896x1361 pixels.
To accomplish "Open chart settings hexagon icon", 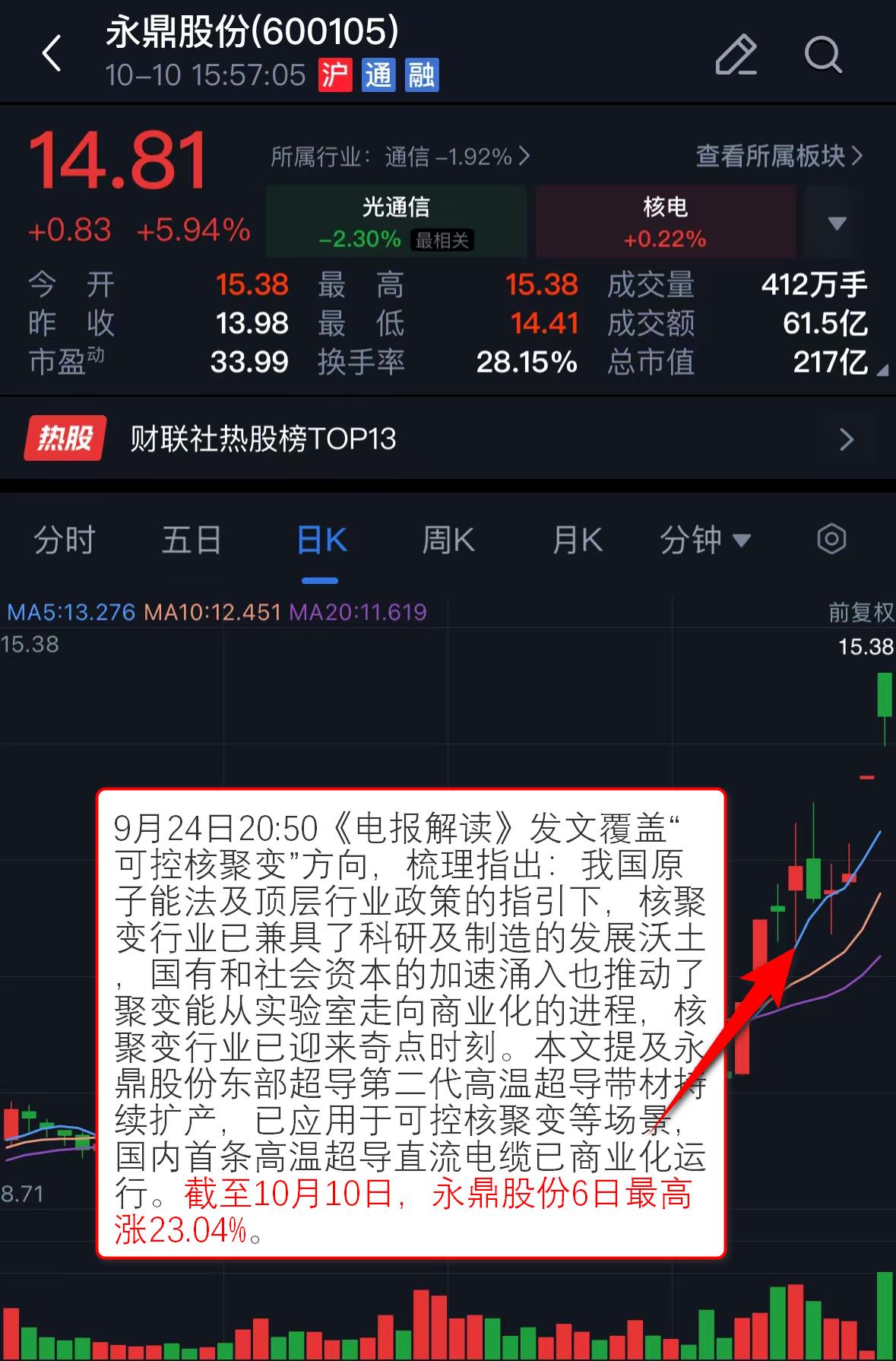I will point(831,540).
